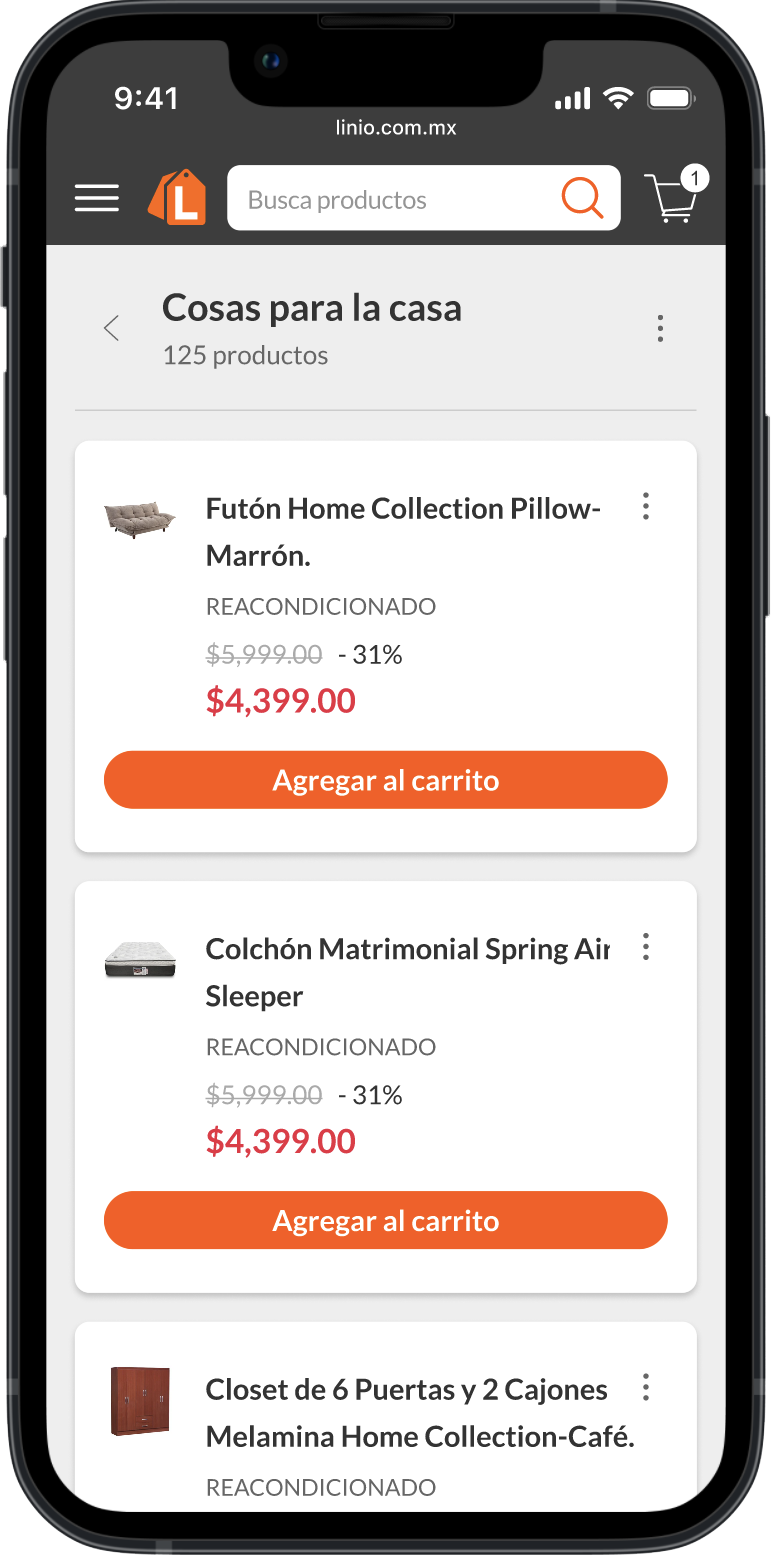The height and width of the screenshot is (1555, 771).
Task: Tap the orange search magnifier icon
Action: (582, 197)
